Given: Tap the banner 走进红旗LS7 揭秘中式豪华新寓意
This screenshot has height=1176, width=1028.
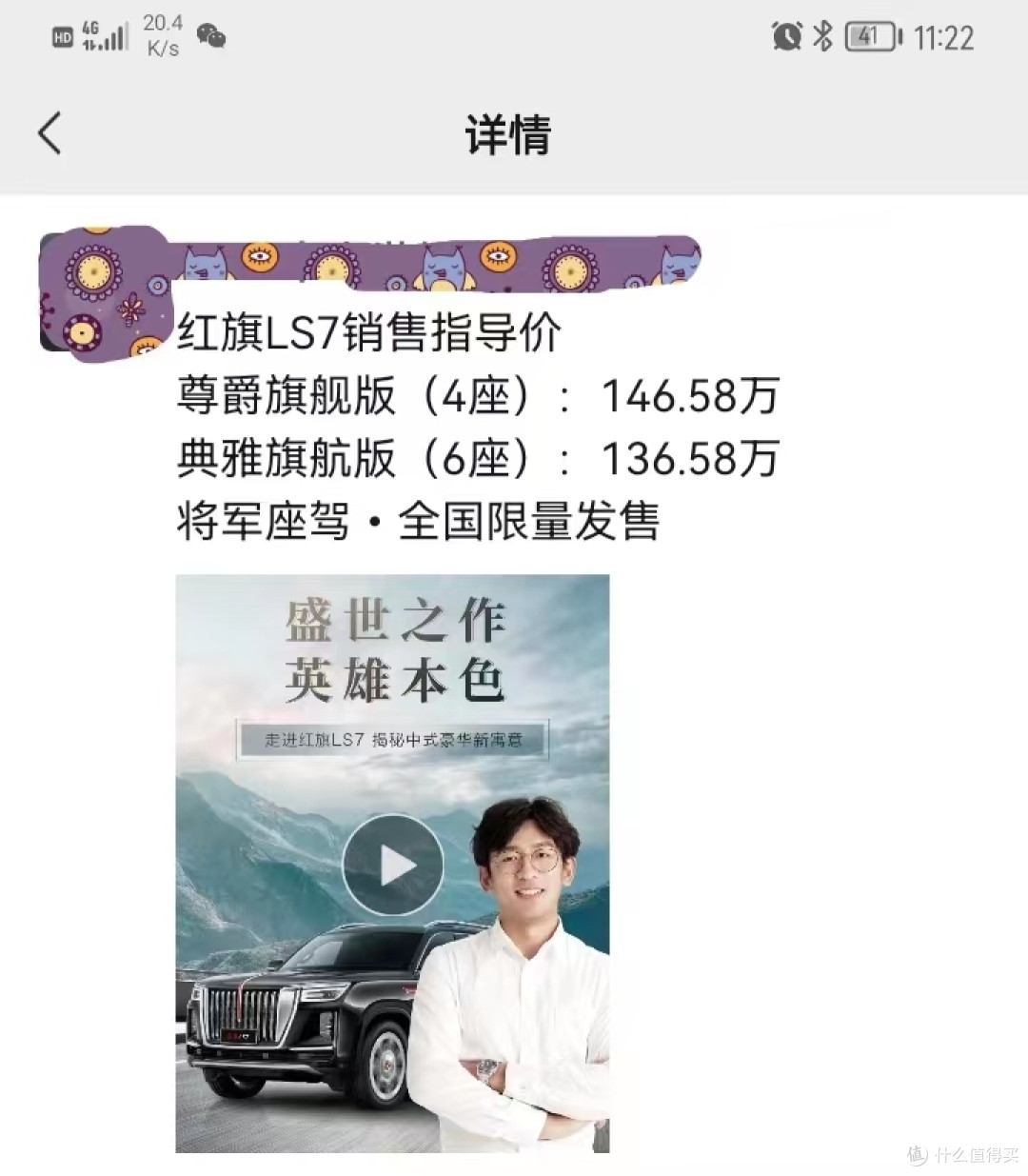Looking at the screenshot, I should [393, 738].
